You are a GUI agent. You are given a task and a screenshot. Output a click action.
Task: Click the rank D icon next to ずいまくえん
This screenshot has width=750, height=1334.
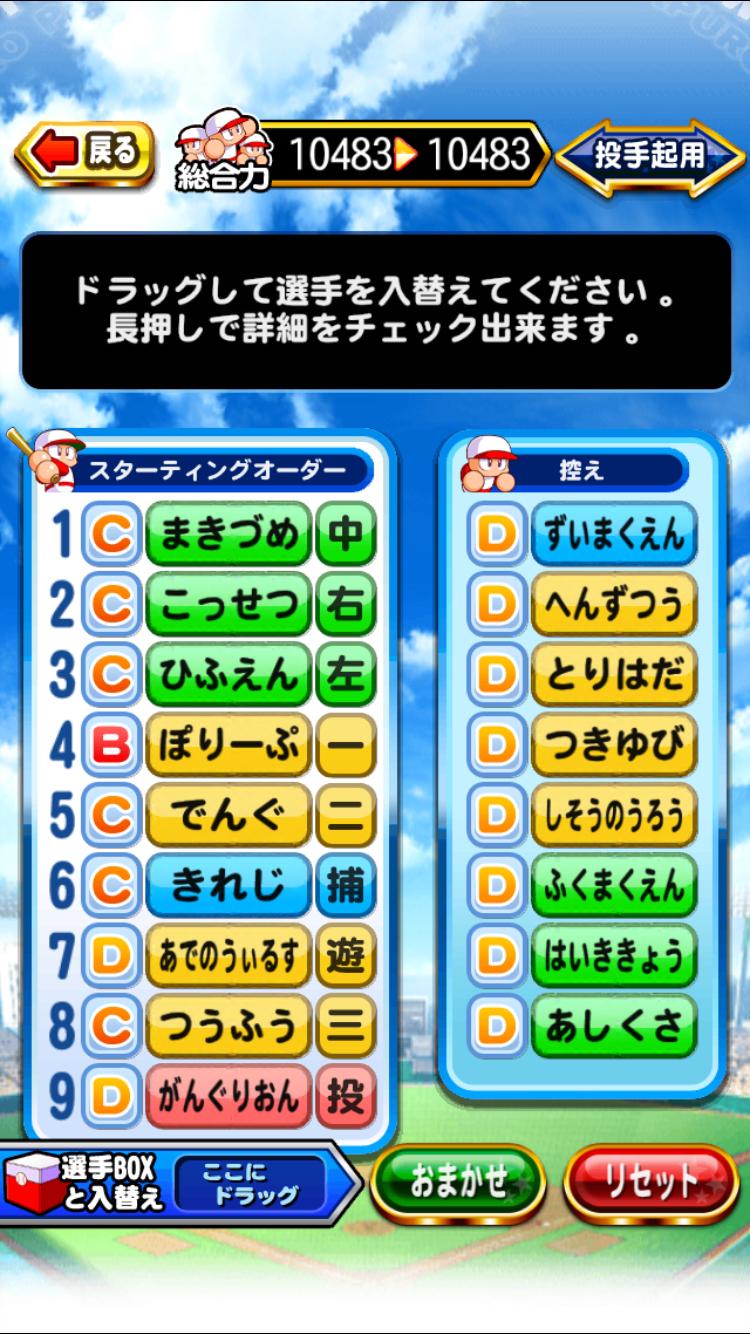tap(493, 533)
